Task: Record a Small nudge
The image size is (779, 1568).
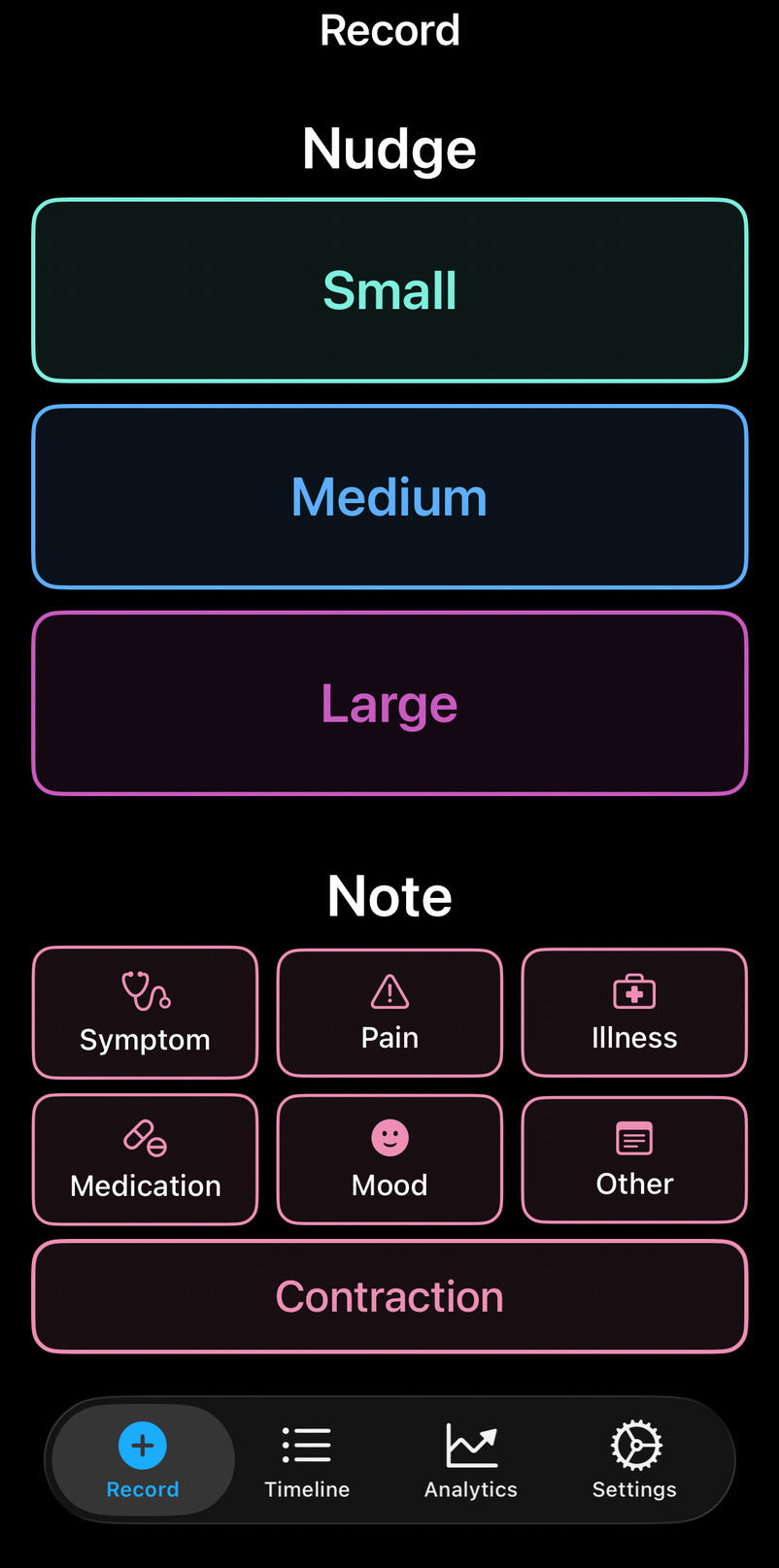Action: point(389,290)
